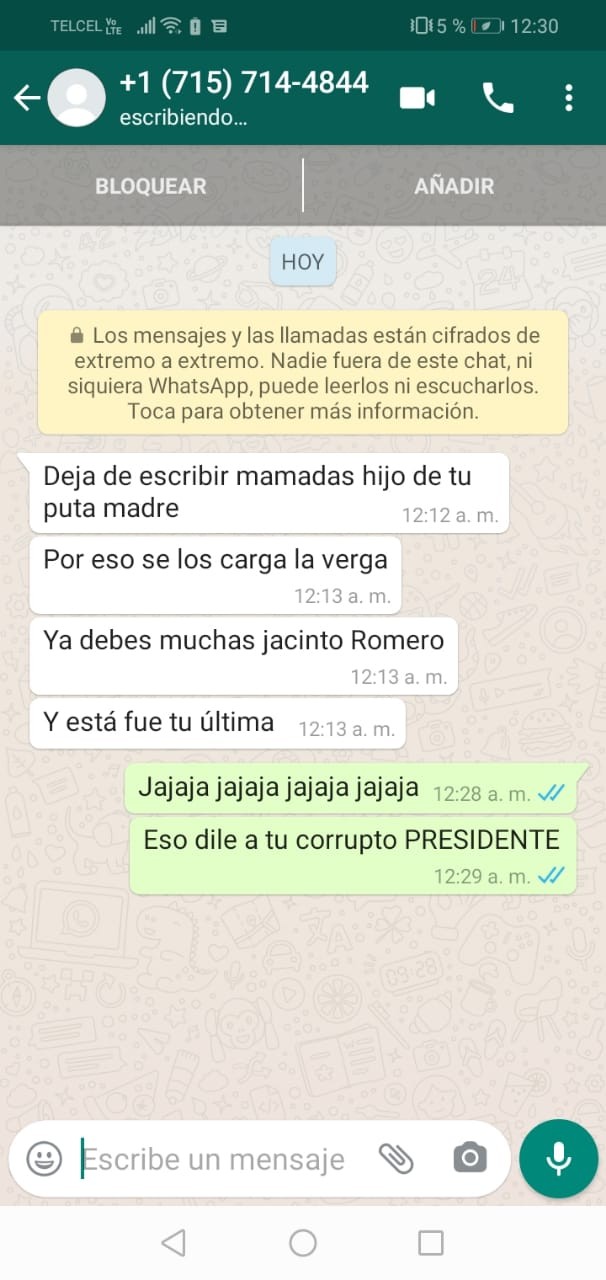Start a video call with this number
Viewport: 606px width, 1280px height.
tap(417, 97)
